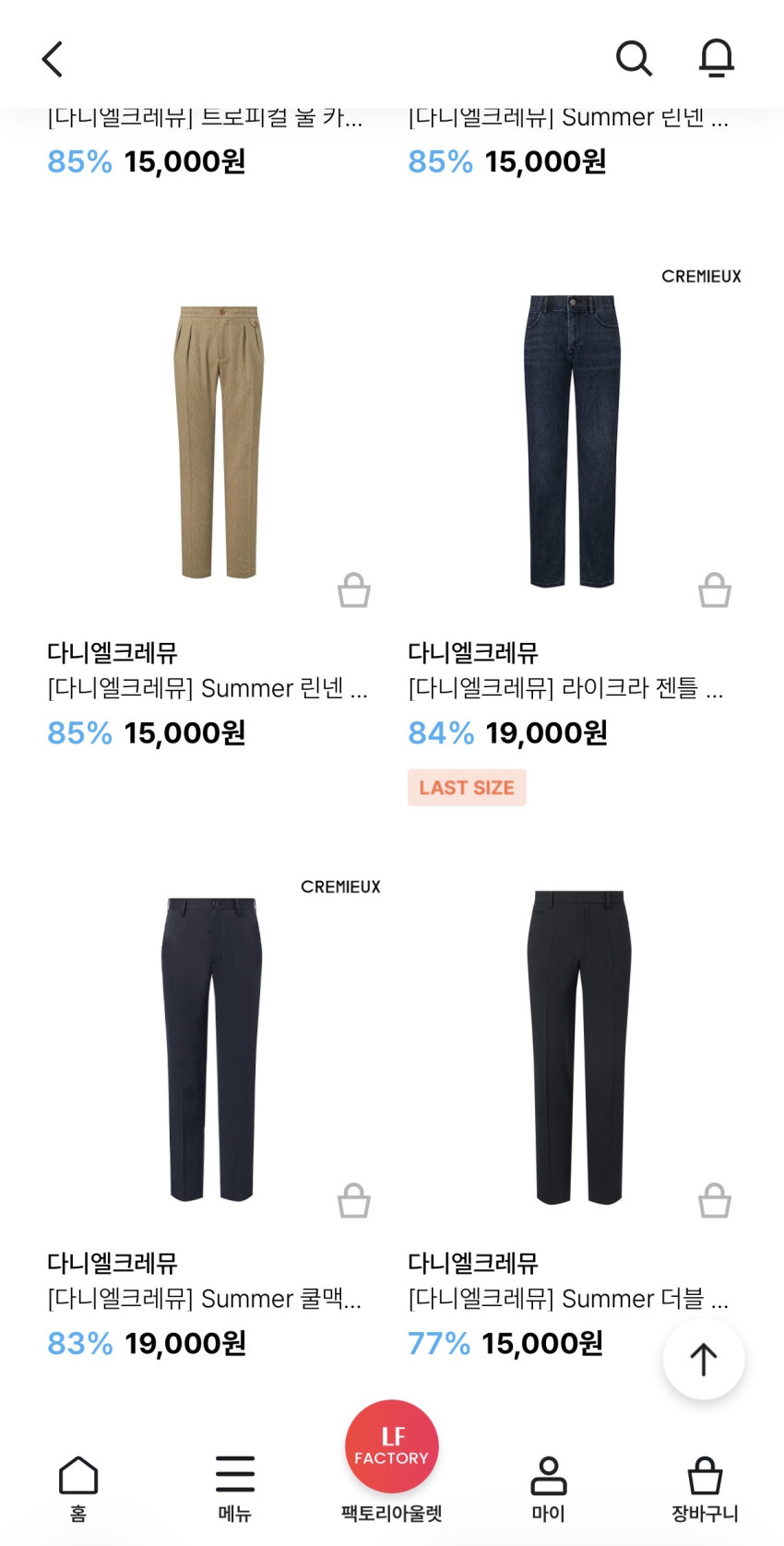Open the 라이크라 젠틀 jeans product

tap(572, 443)
